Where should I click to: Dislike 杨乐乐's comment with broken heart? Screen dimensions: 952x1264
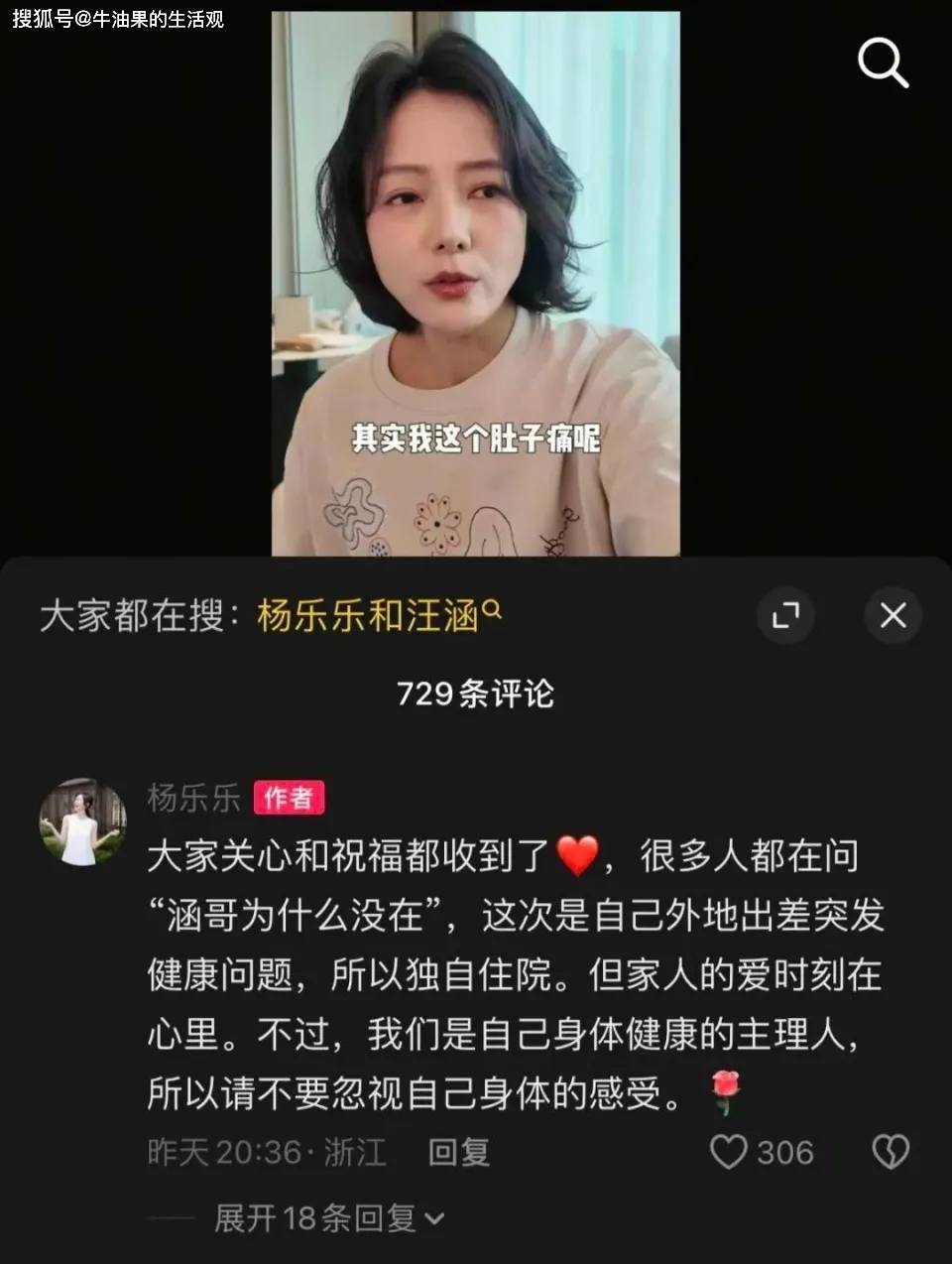tap(890, 1152)
